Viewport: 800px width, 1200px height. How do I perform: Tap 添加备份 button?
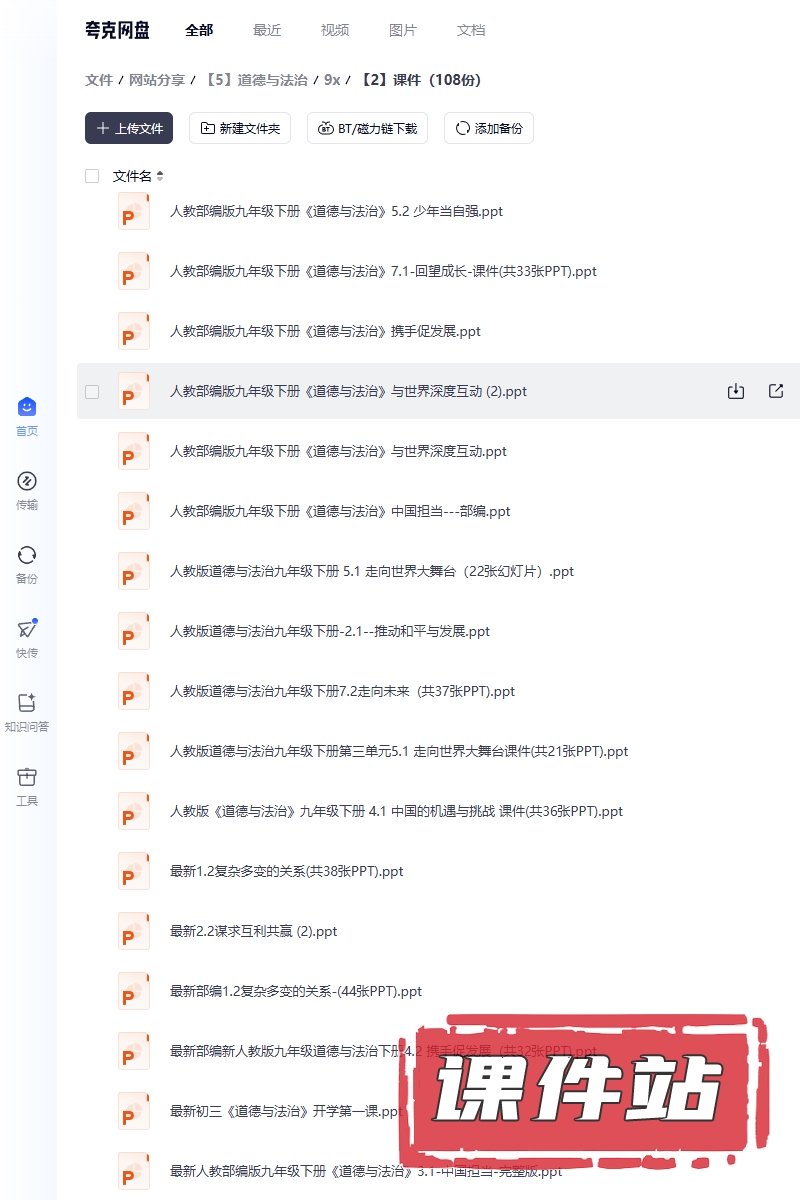pos(488,128)
